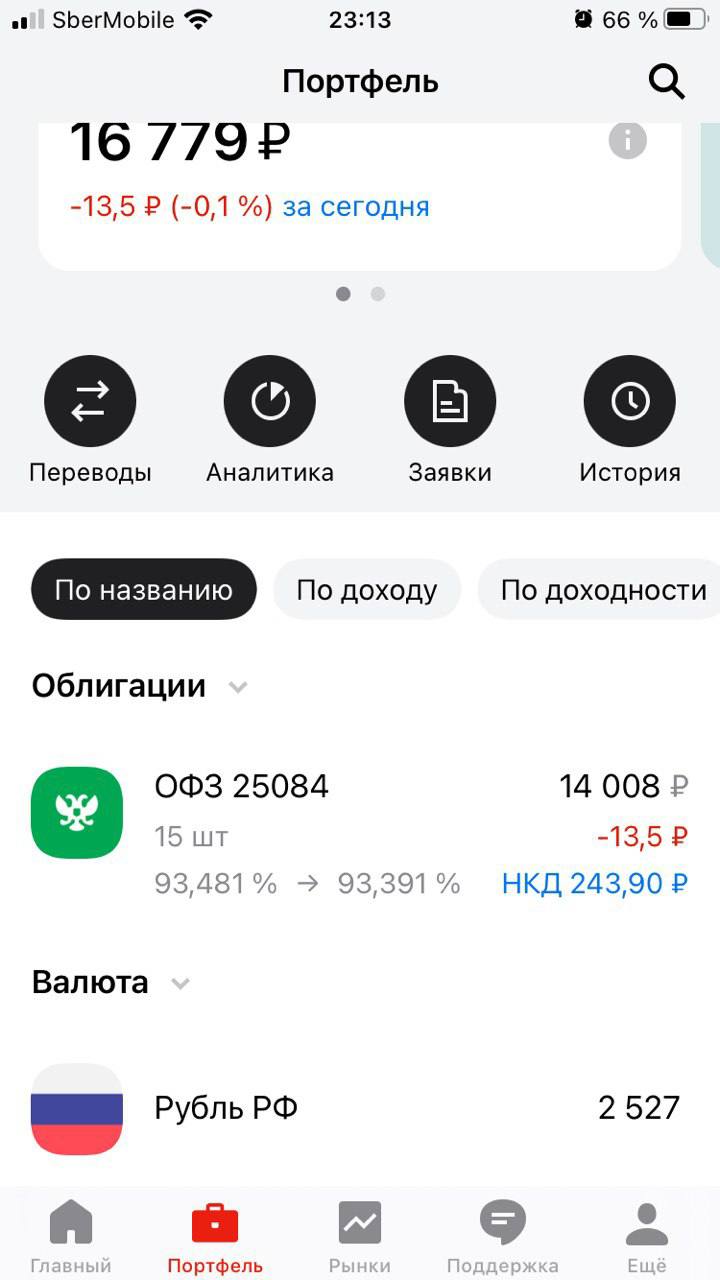Switch to the Главный tab
The width and height of the screenshot is (720, 1280).
(71, 1237)
